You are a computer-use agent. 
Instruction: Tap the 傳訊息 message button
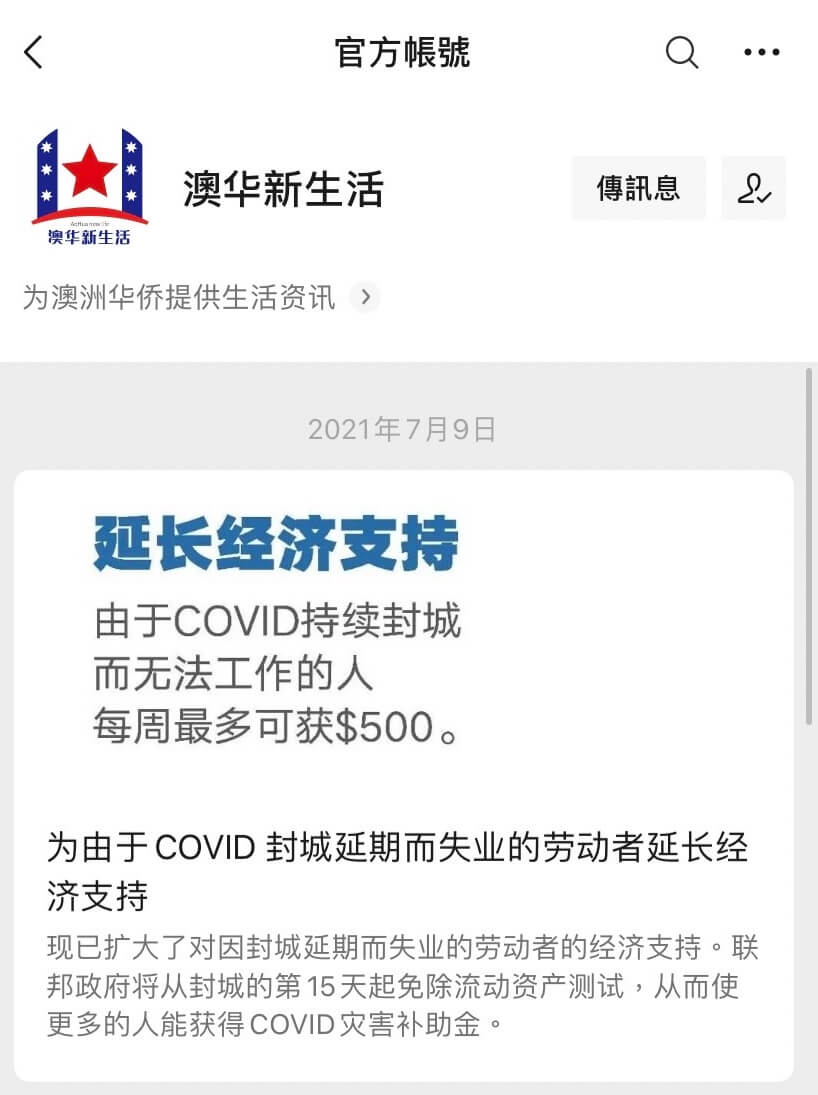[x=638, y=188]
